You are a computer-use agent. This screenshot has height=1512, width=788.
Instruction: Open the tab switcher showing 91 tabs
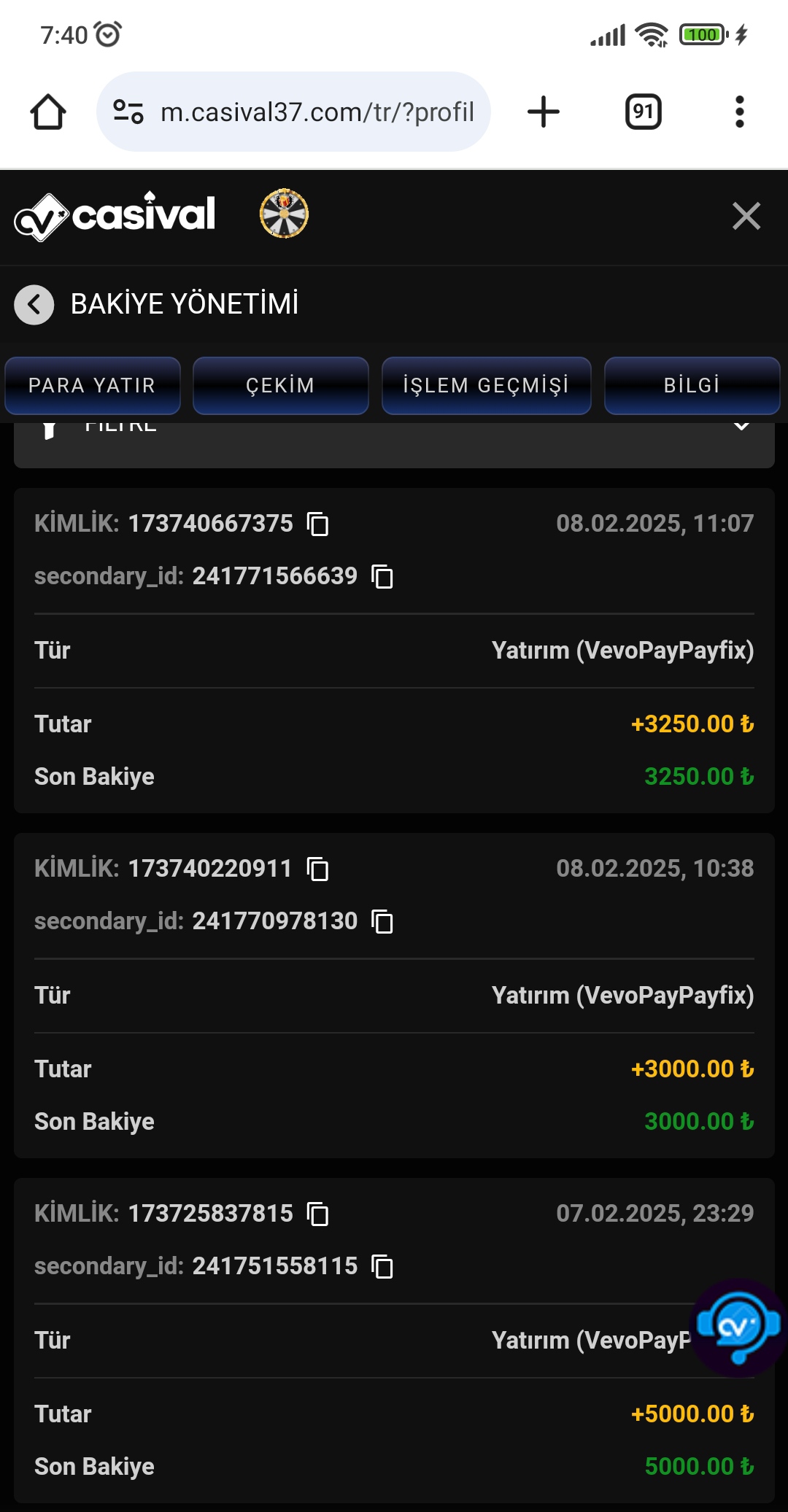(644, 112)
